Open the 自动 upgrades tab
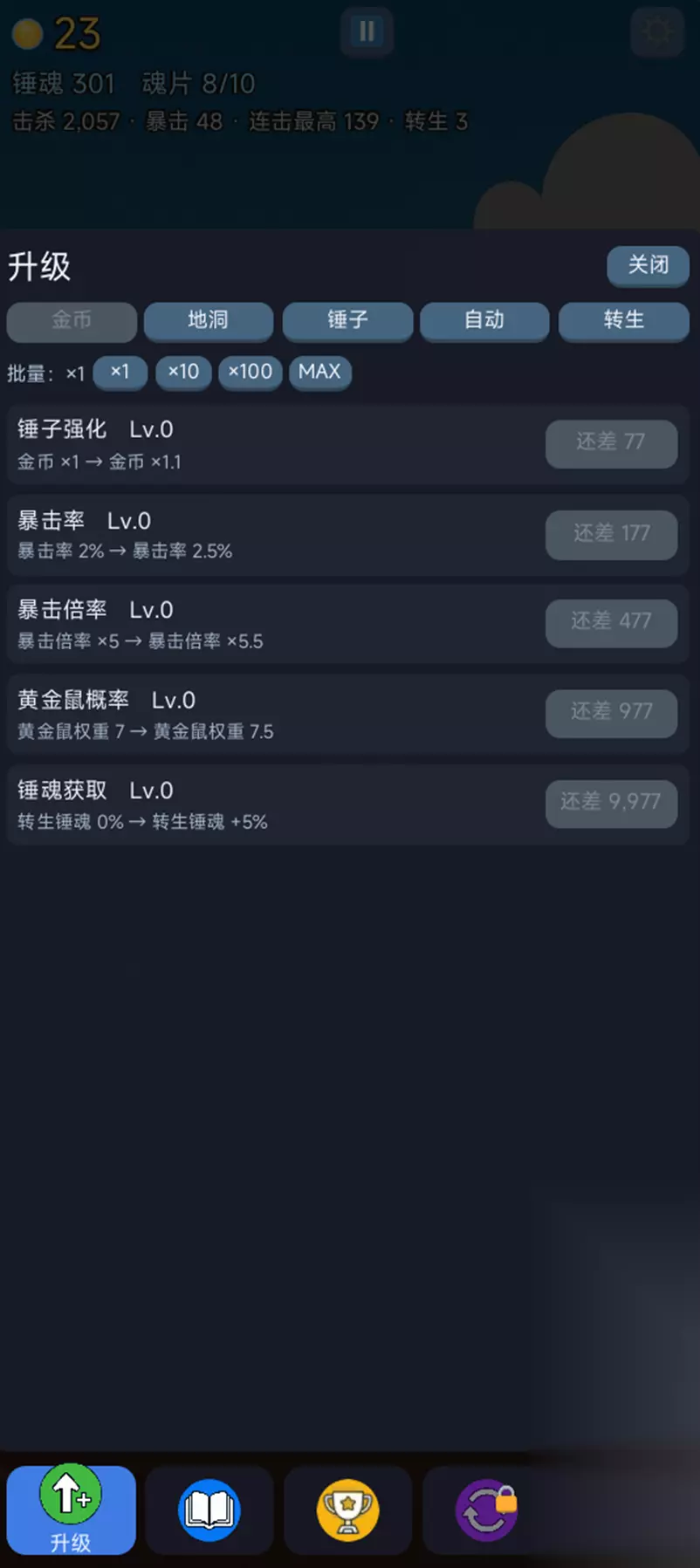 pos(484,320)
